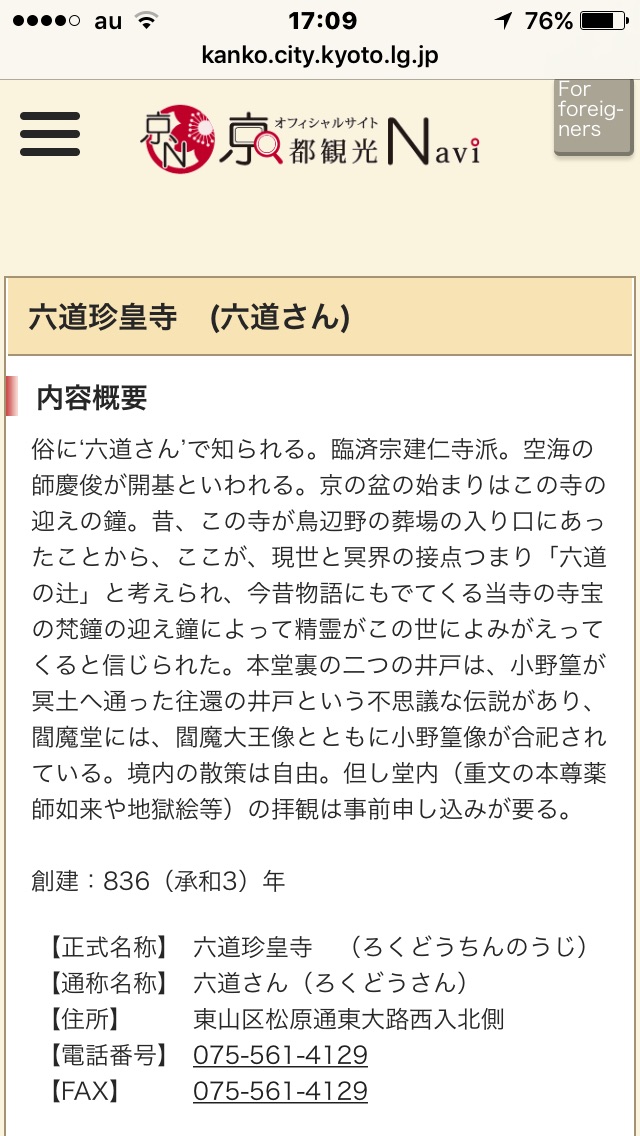
Task: Call the phone number 075-561-4129
Action: (280, 1055)
